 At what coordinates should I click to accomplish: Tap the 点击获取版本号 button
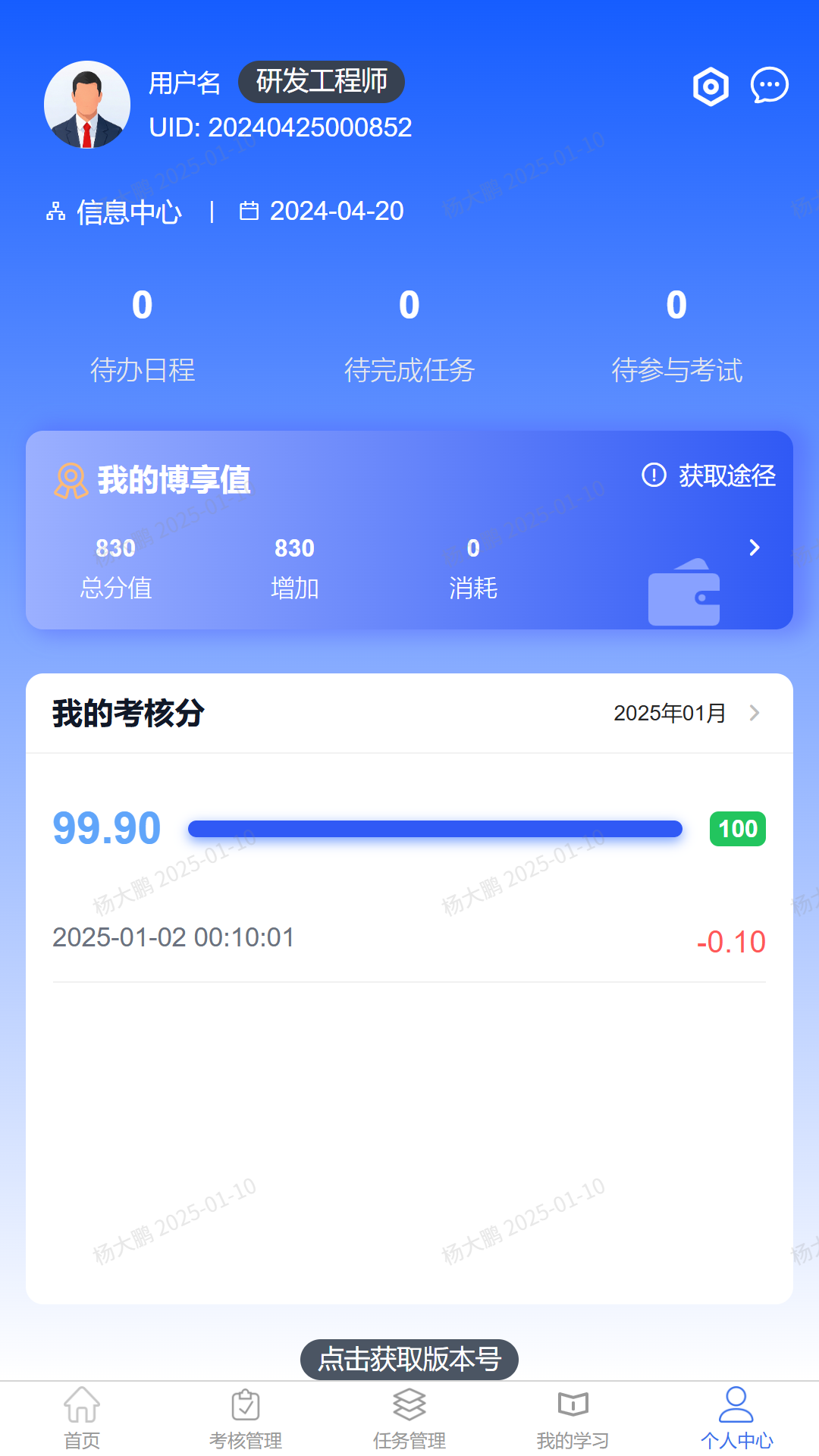(x=409, y=1359)
